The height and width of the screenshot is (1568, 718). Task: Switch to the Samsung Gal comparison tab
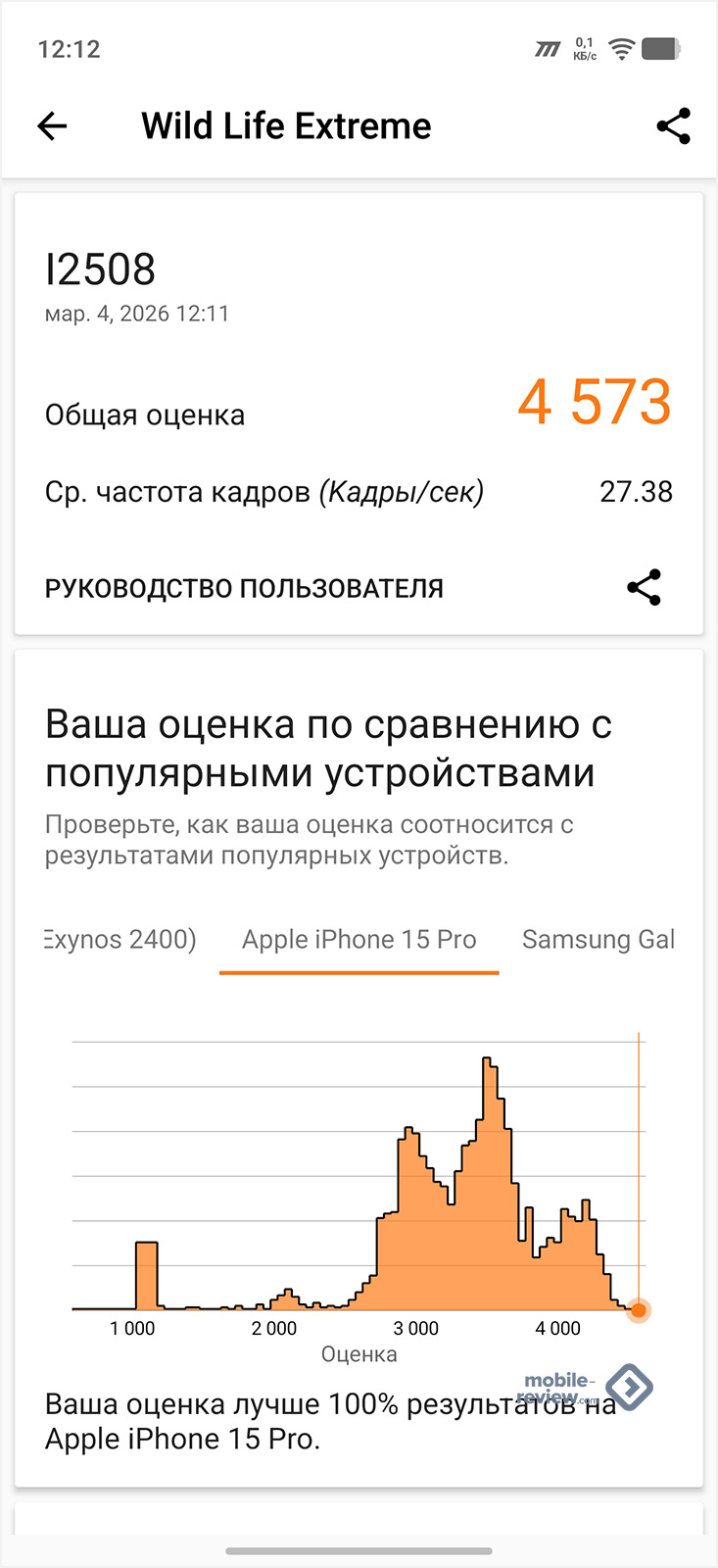tap(598, 939)
